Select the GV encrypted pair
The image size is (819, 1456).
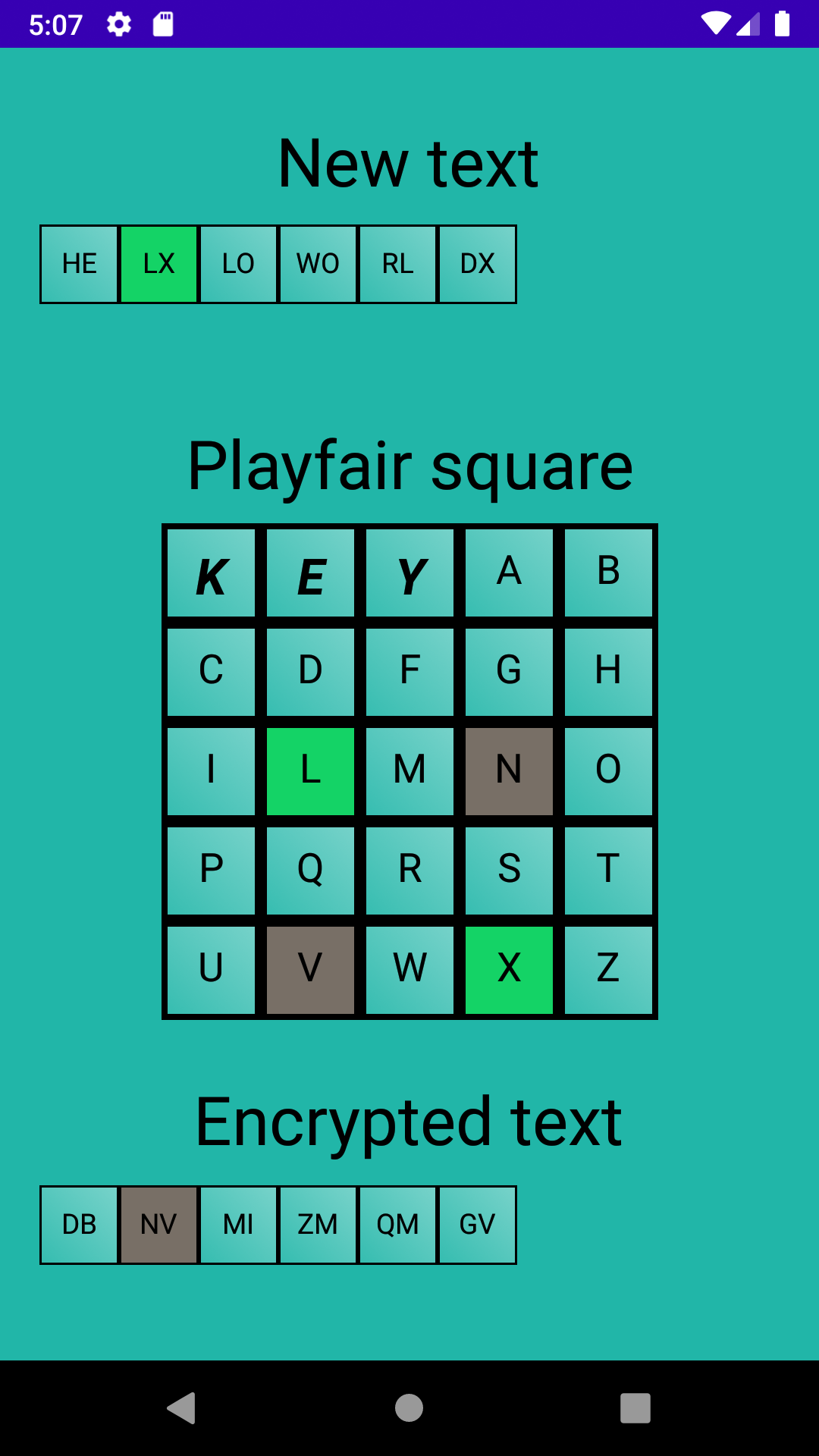click(x=477, y=1225)
